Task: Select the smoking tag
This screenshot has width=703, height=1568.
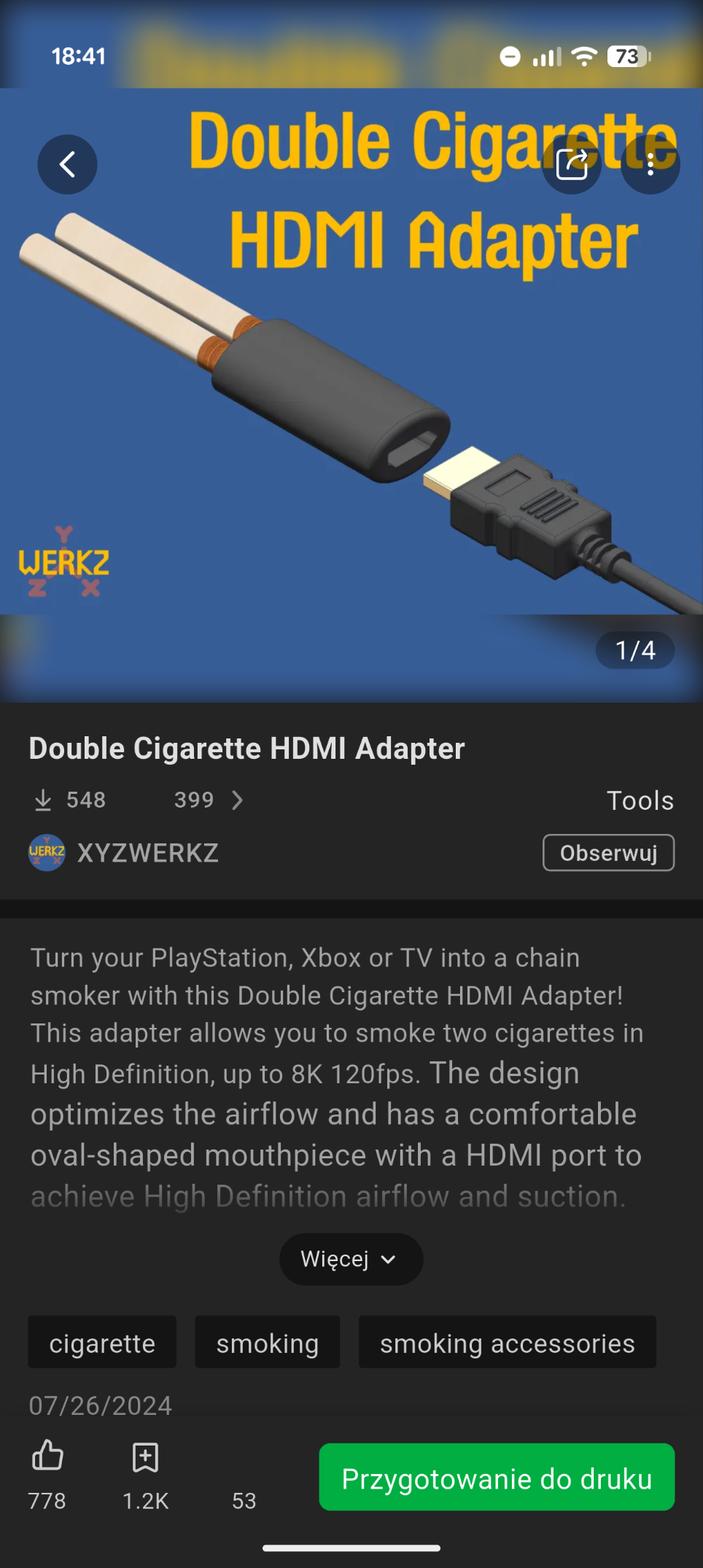Action: coord(267,1342)
